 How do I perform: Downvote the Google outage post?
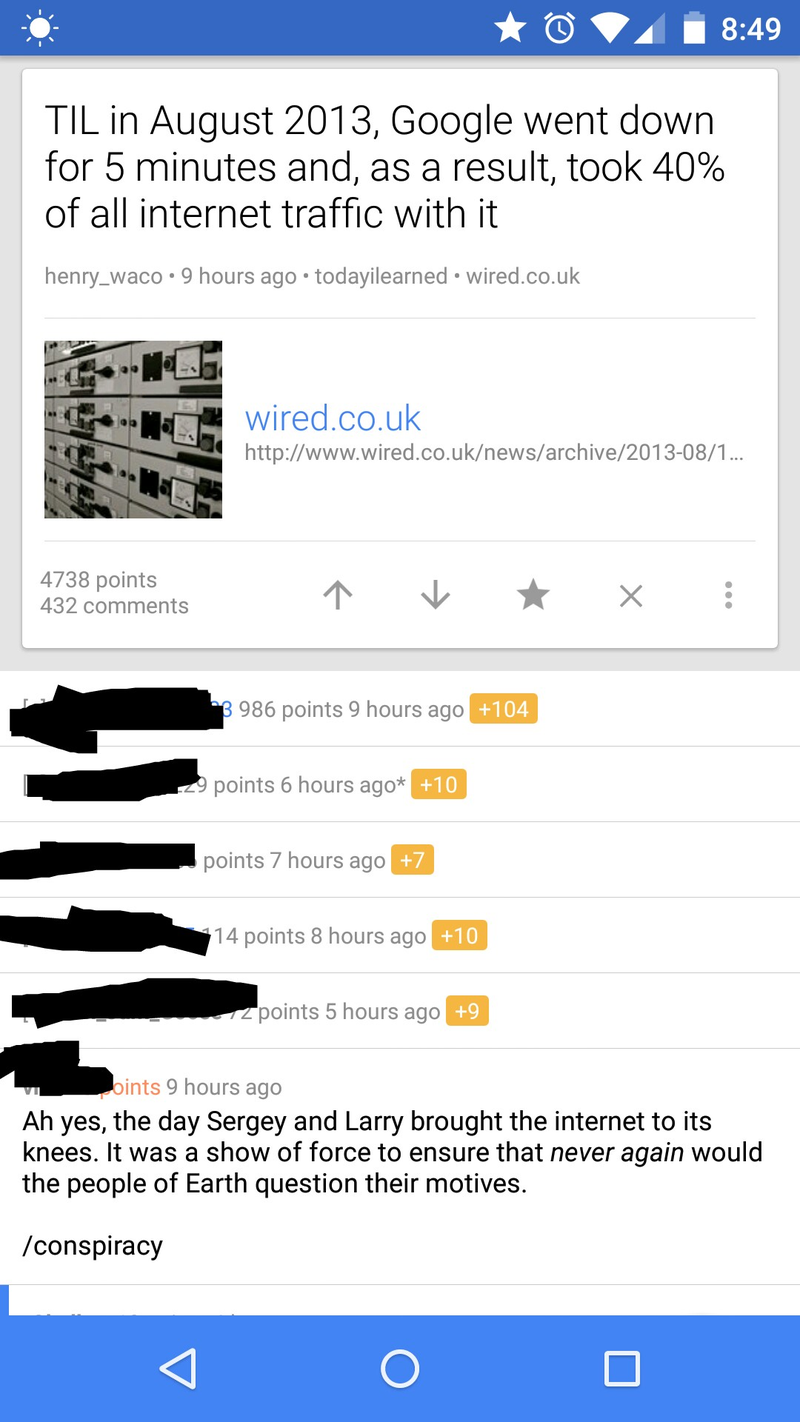pos(435,596)
